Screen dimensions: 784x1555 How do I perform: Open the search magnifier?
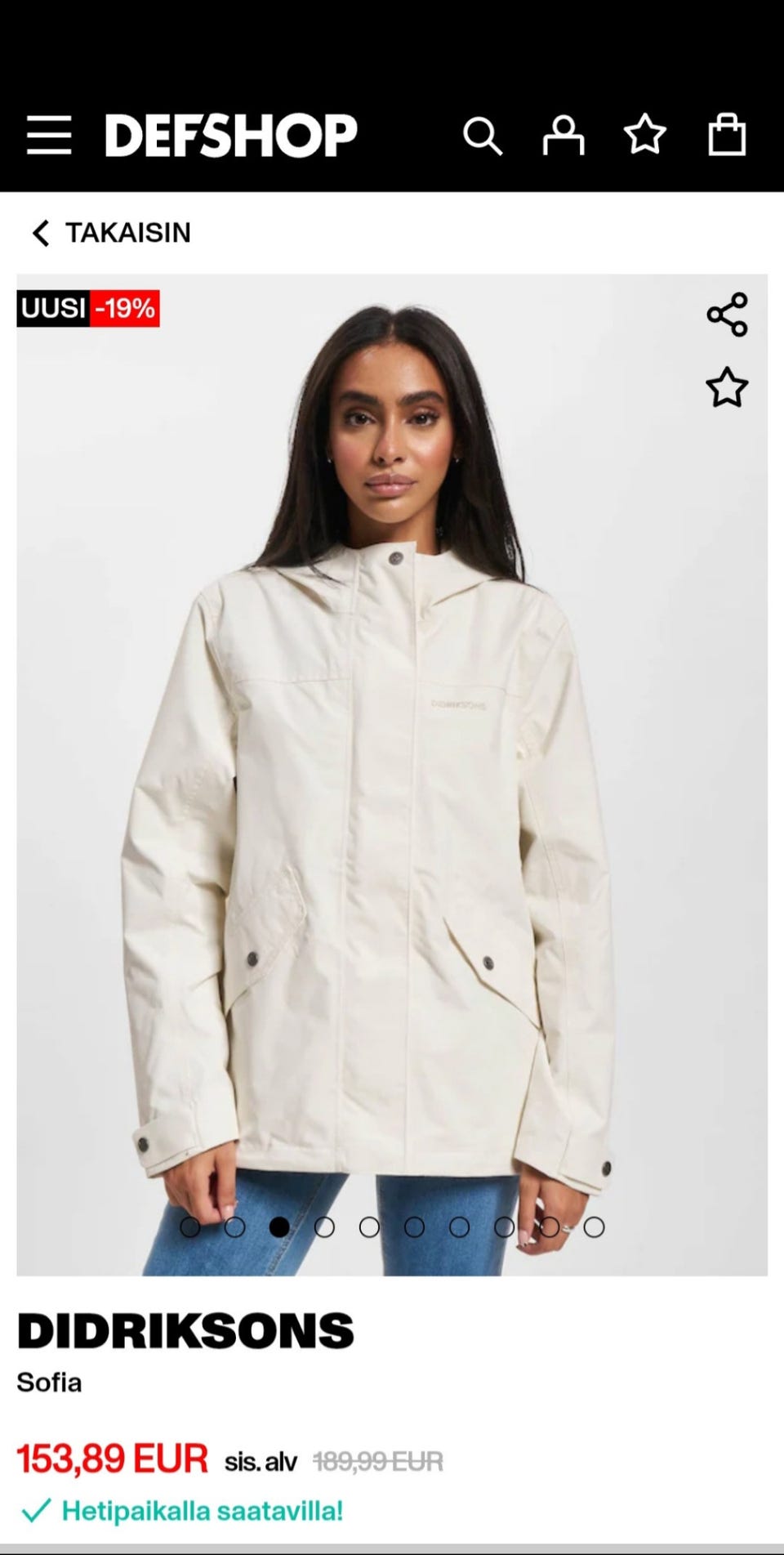pos(482,135)
